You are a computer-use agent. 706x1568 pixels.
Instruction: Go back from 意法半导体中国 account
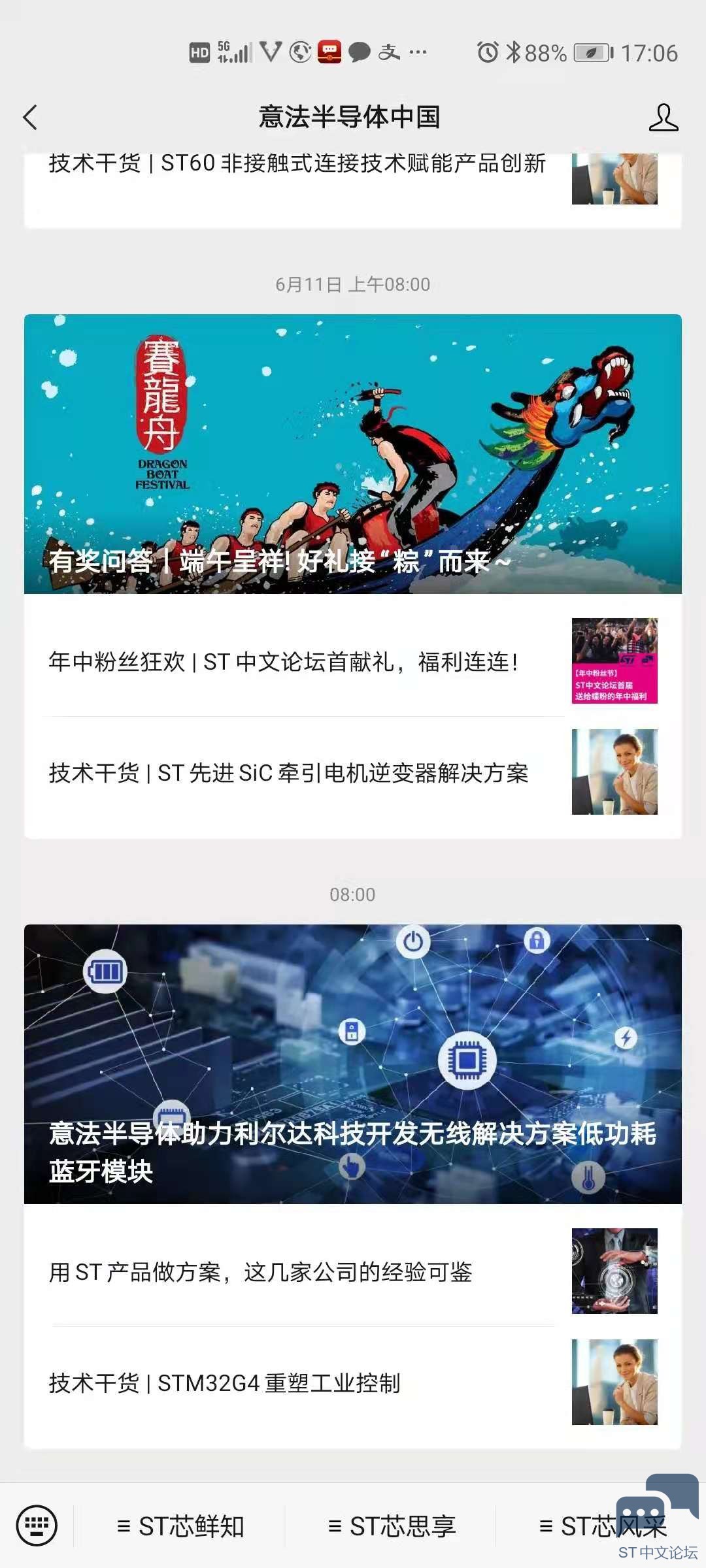(30, 118)
